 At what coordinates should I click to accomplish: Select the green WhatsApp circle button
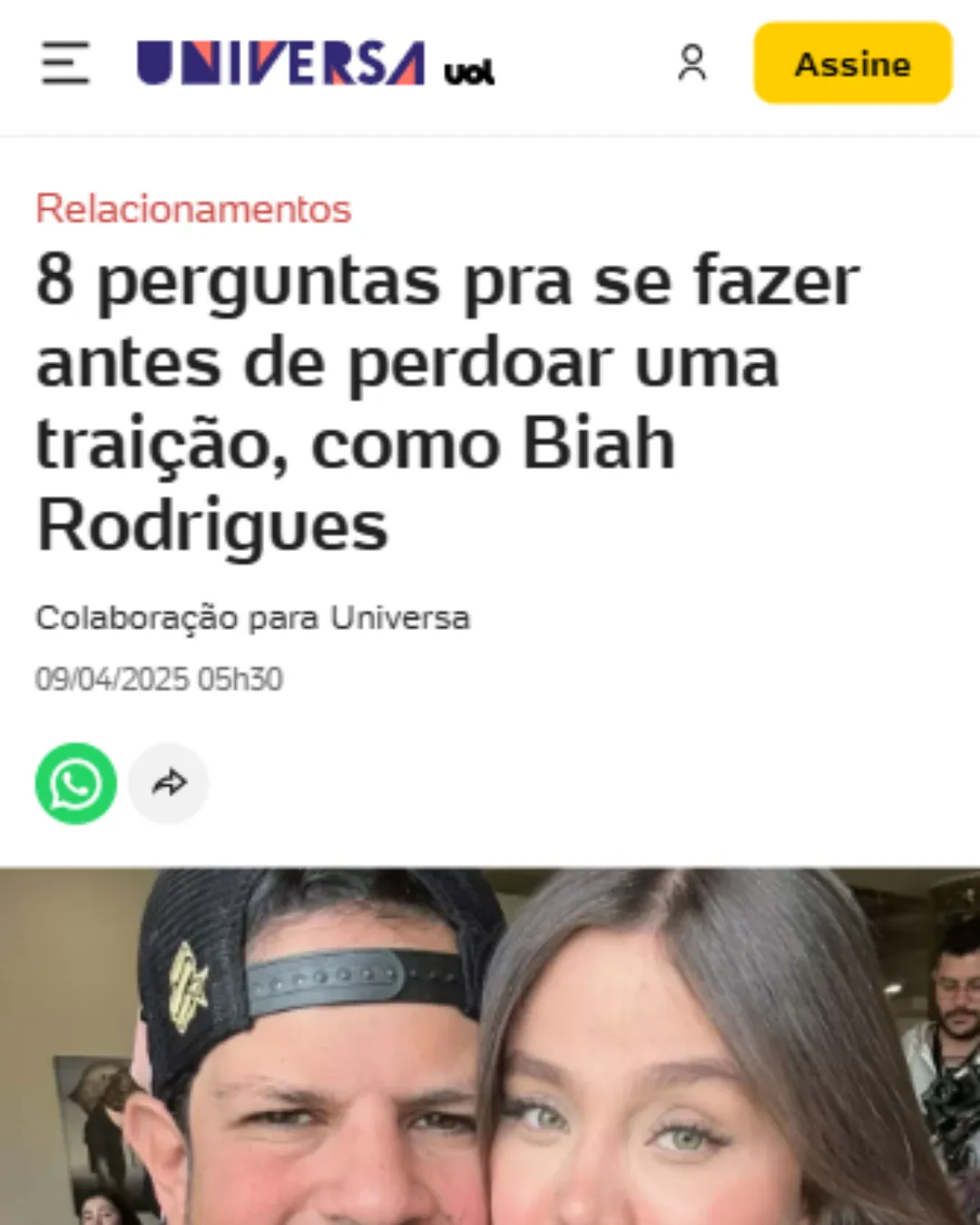tap(76, 783)
